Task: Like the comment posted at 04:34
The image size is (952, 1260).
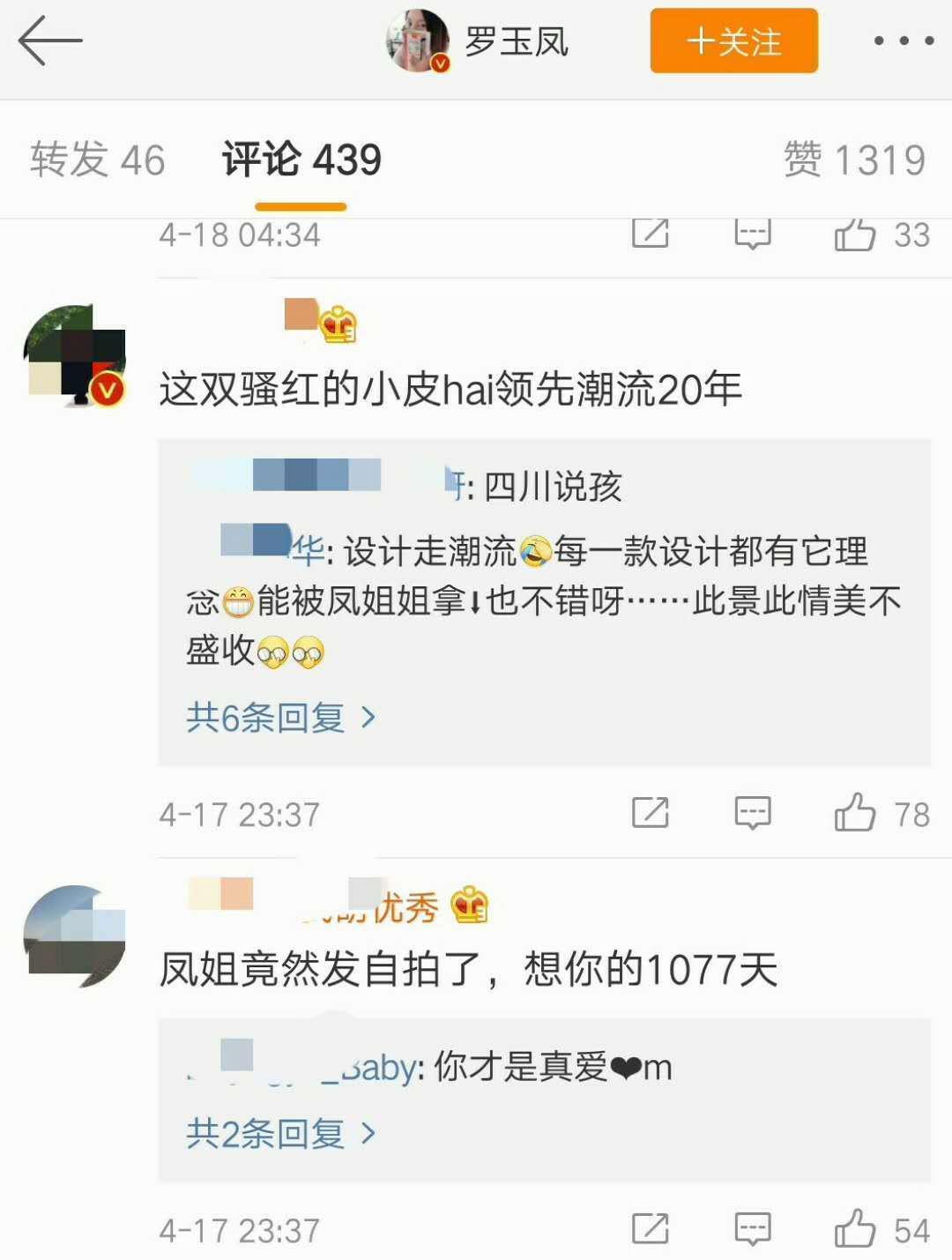Action: [855, 235]
